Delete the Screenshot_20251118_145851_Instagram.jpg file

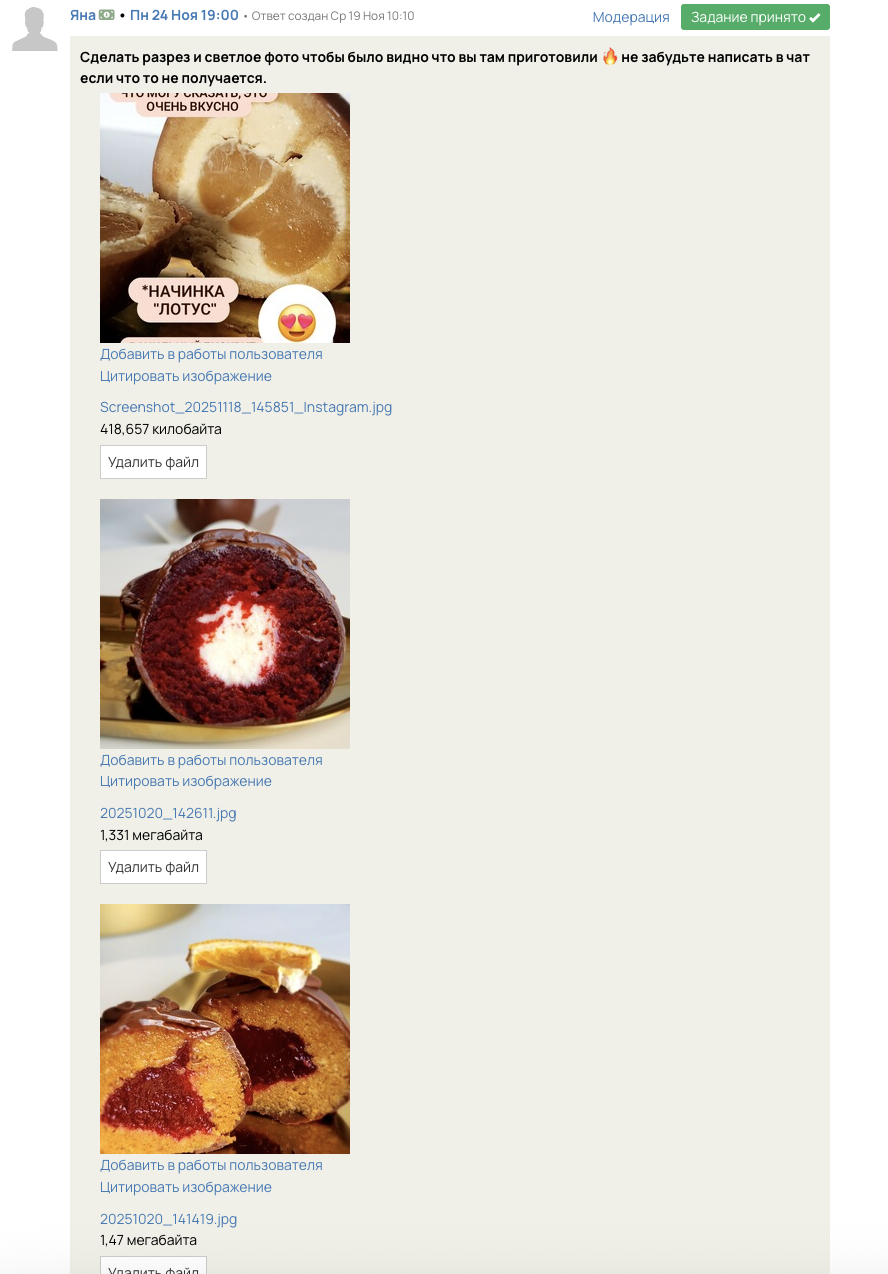153,462
